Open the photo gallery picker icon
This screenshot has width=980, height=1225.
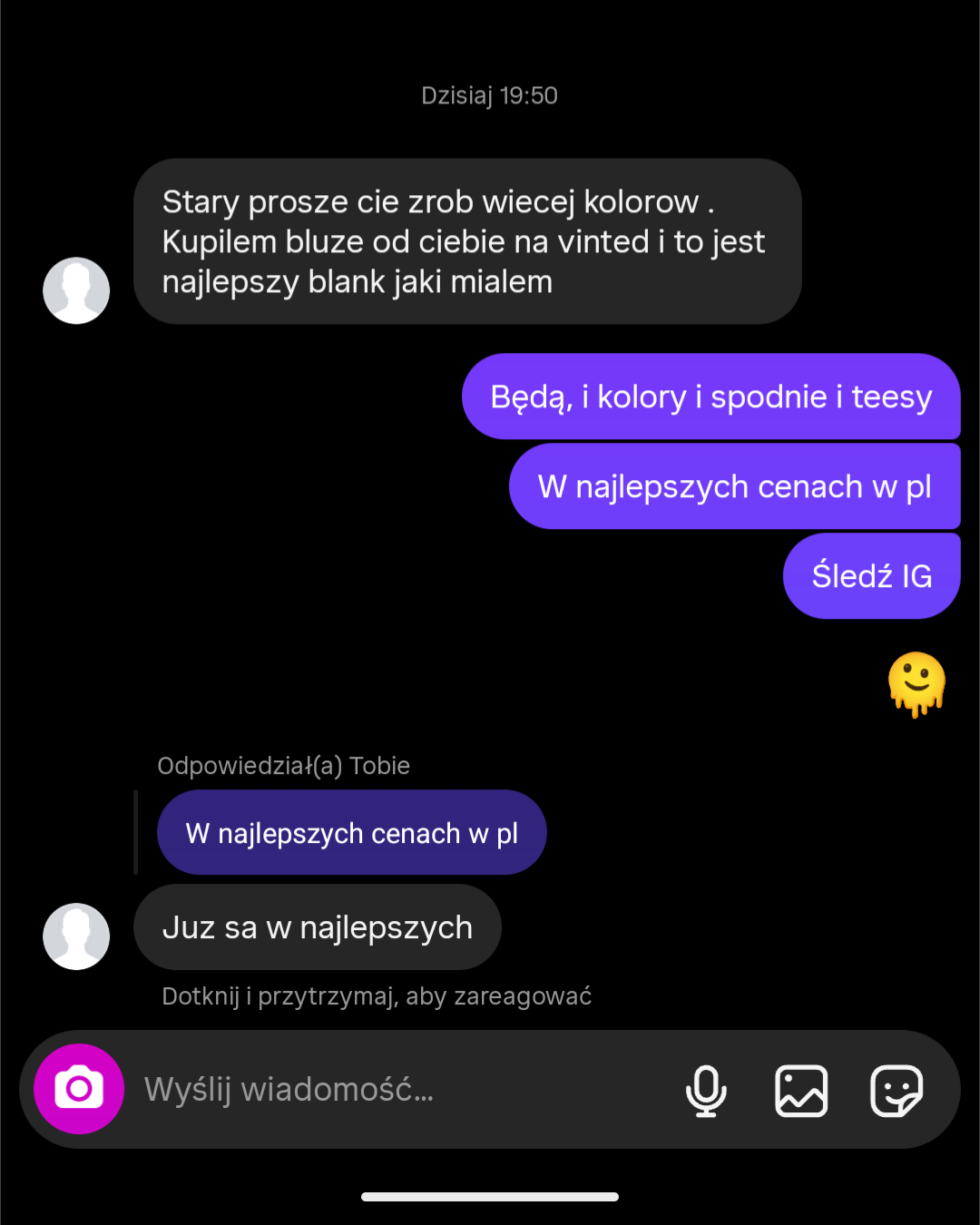pyautogui.click(x=801, y=1090)
